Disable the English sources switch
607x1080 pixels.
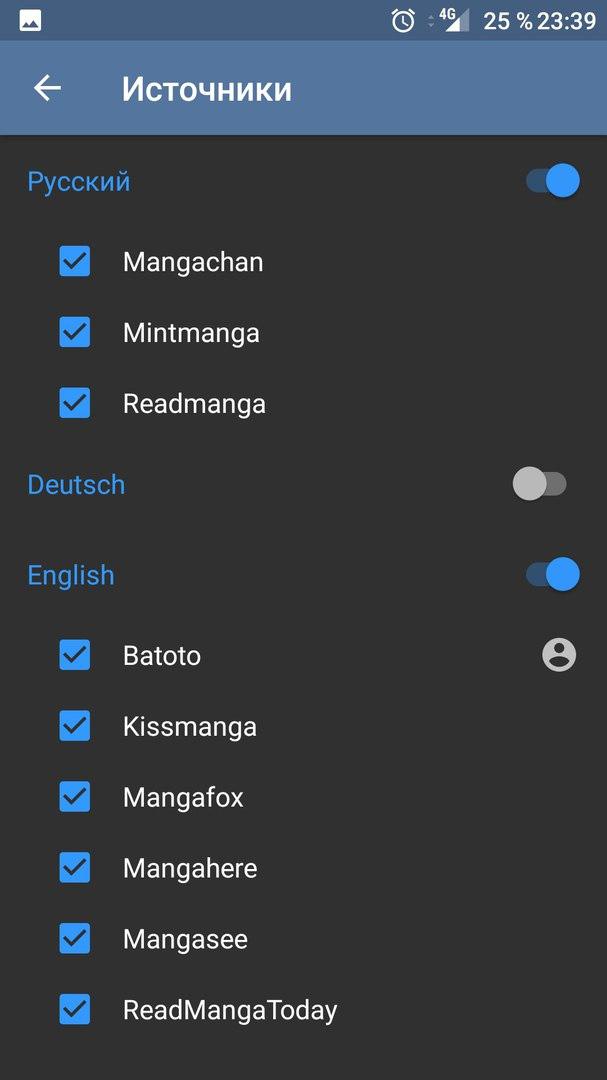tap(553, 574)
